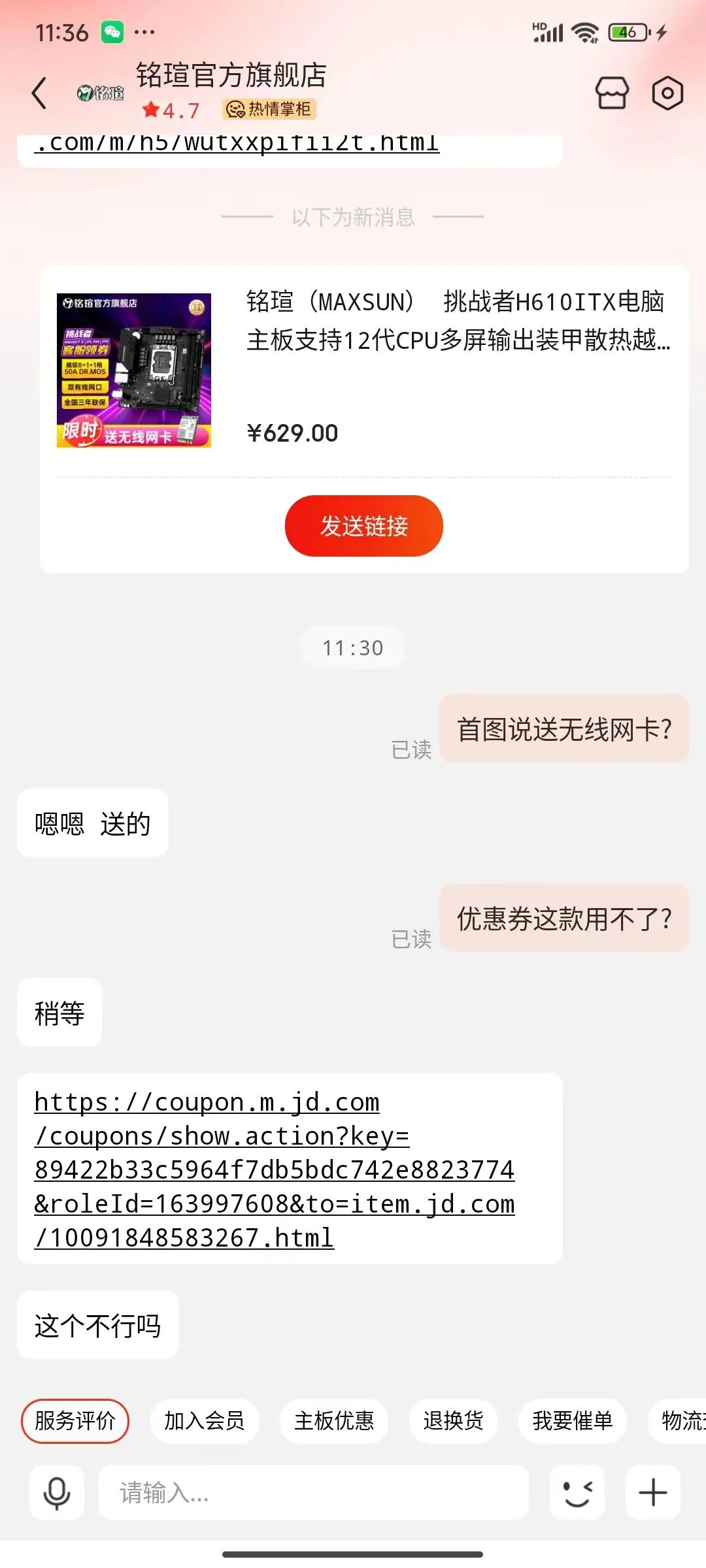Viewport: 706px width, 1568px height.
Task: Open the store page via shop icon
Action: [613, 93]
